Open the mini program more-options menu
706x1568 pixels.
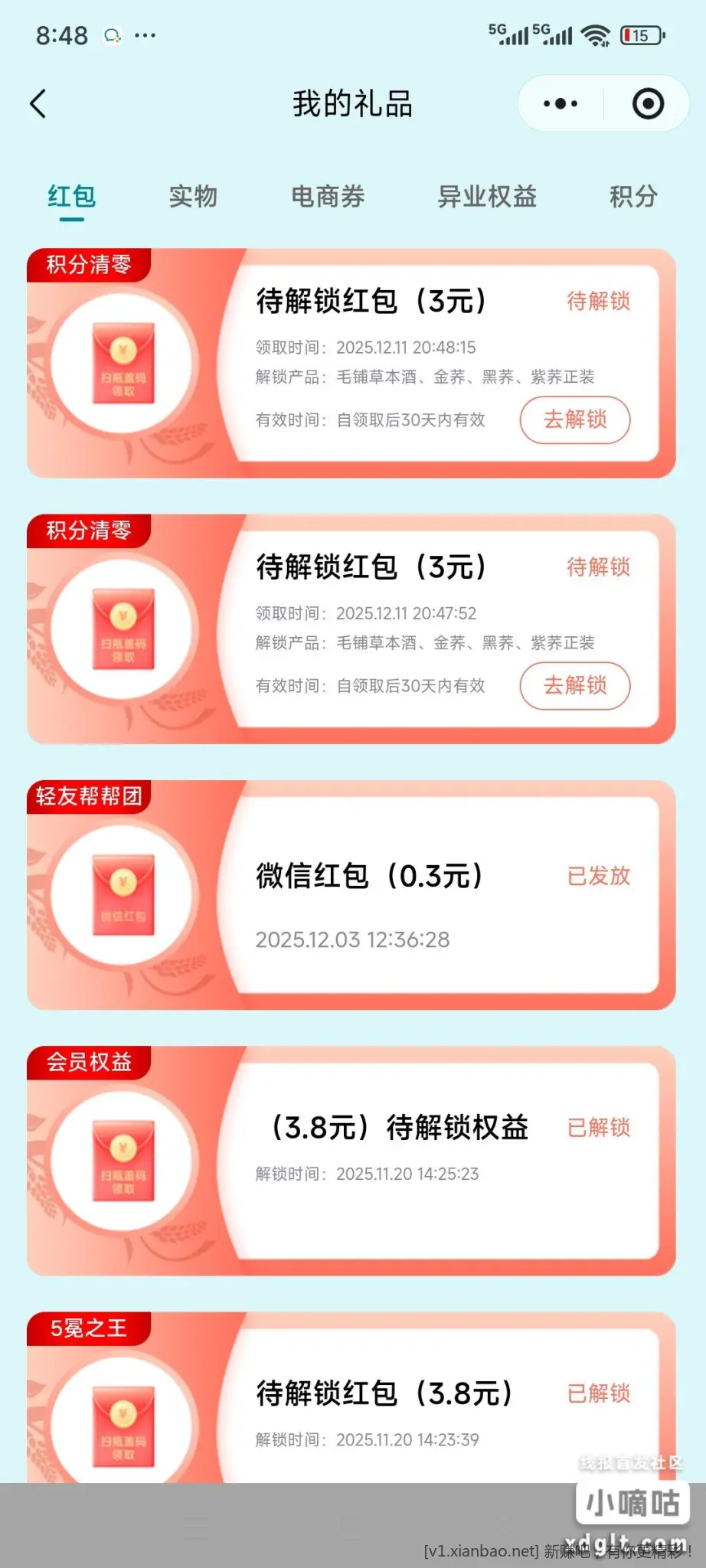point(561,104)
